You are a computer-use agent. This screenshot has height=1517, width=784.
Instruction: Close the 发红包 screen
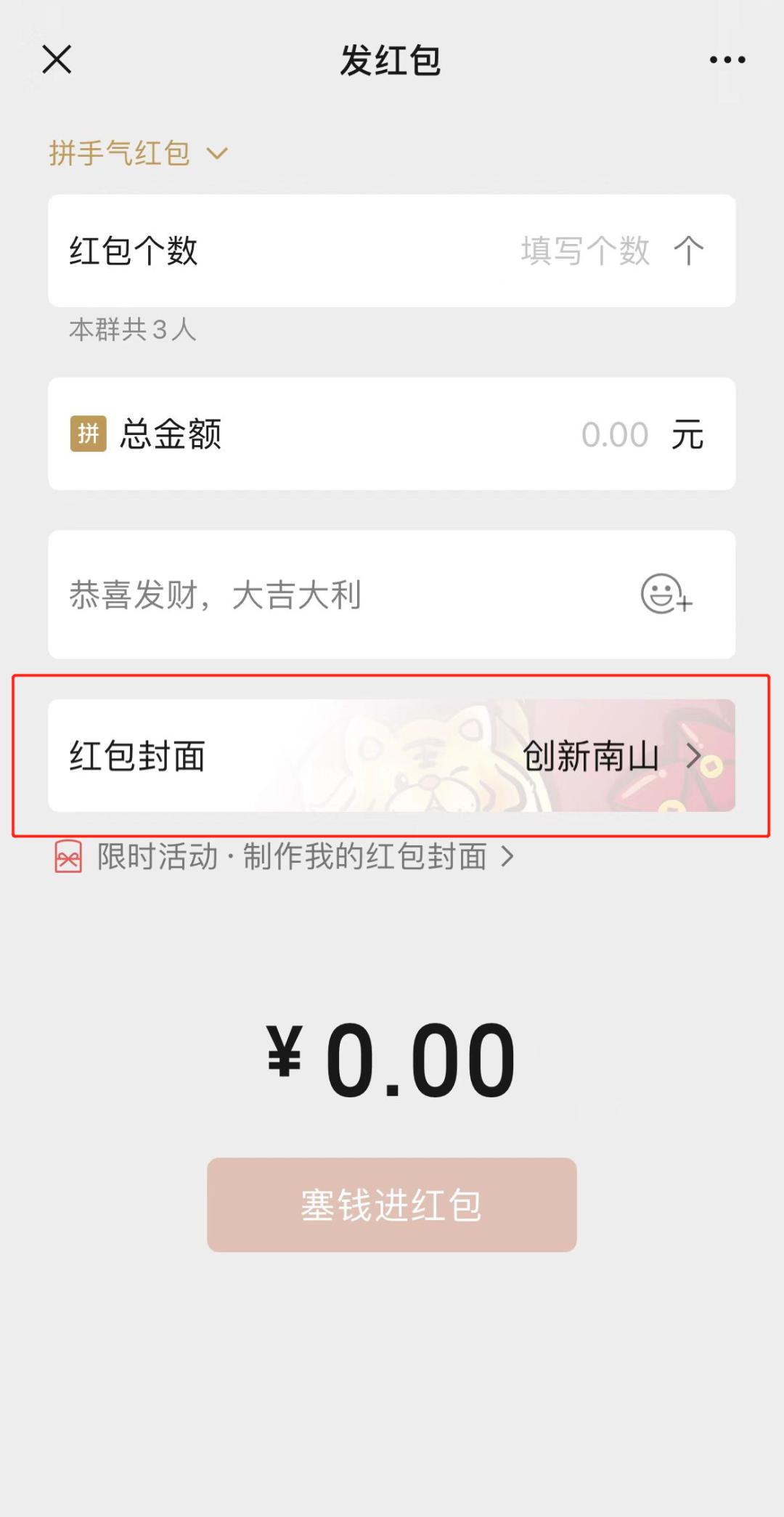[x=57, y=60]
